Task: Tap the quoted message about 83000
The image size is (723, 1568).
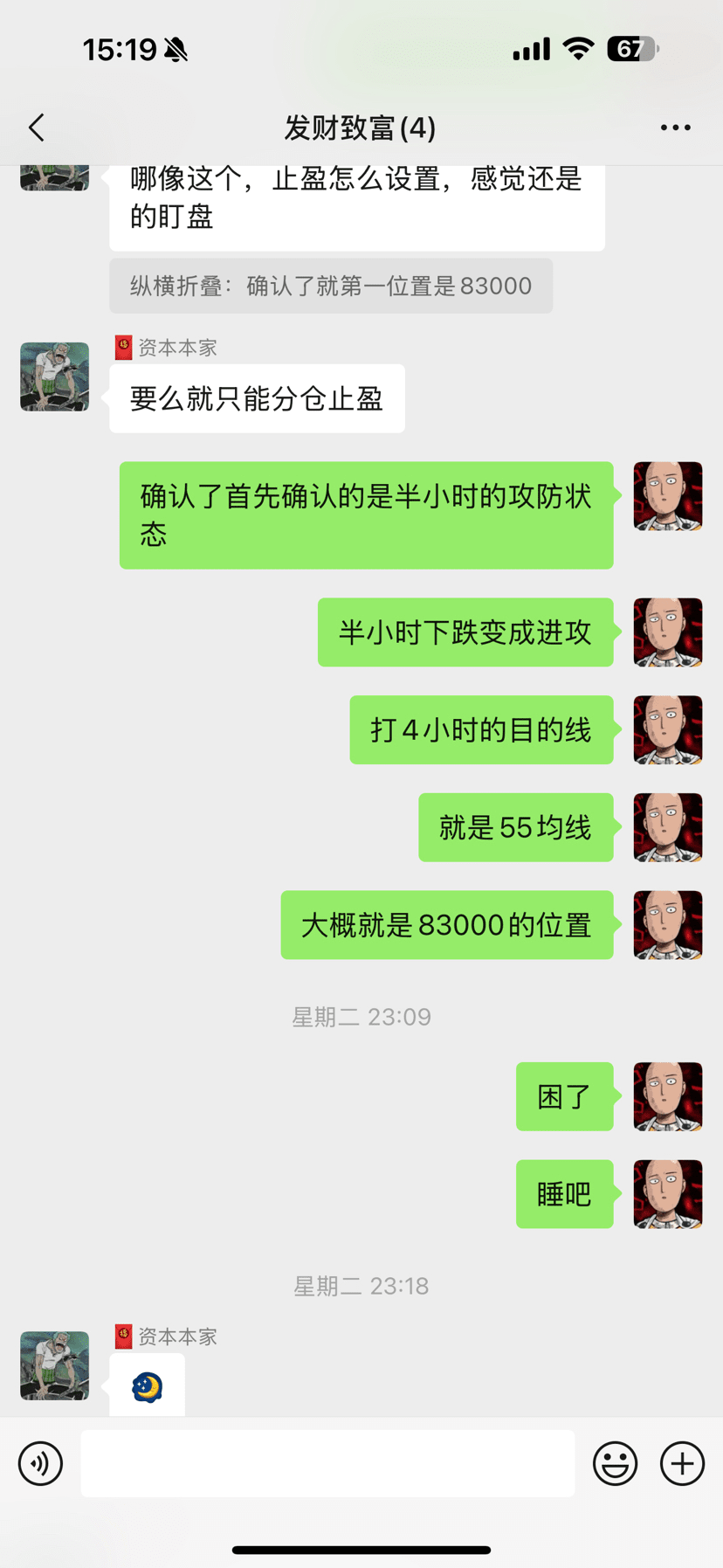Action: 330,286
